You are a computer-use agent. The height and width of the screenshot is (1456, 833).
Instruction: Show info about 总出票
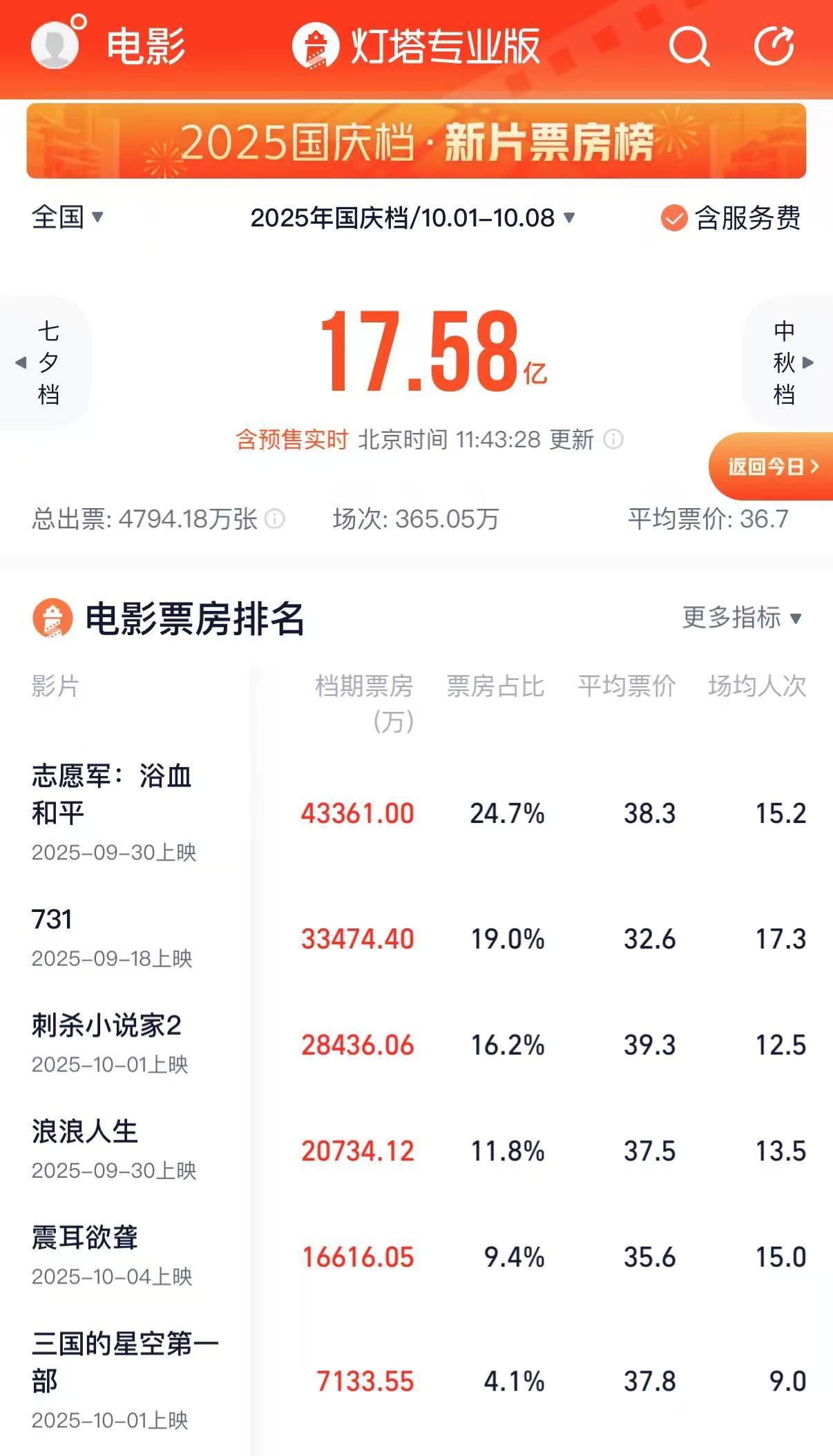point(275,518)
